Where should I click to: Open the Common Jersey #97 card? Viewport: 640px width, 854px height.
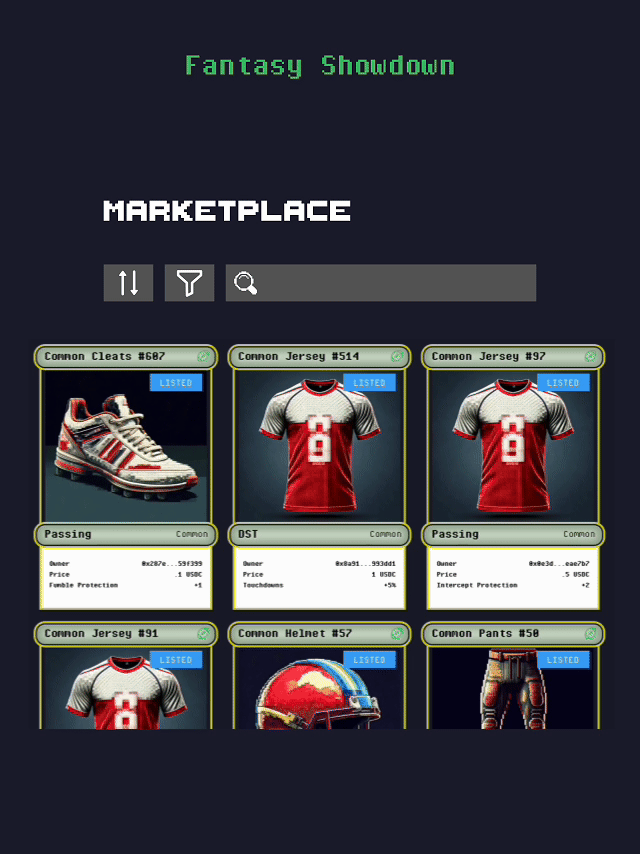[513, 447]
